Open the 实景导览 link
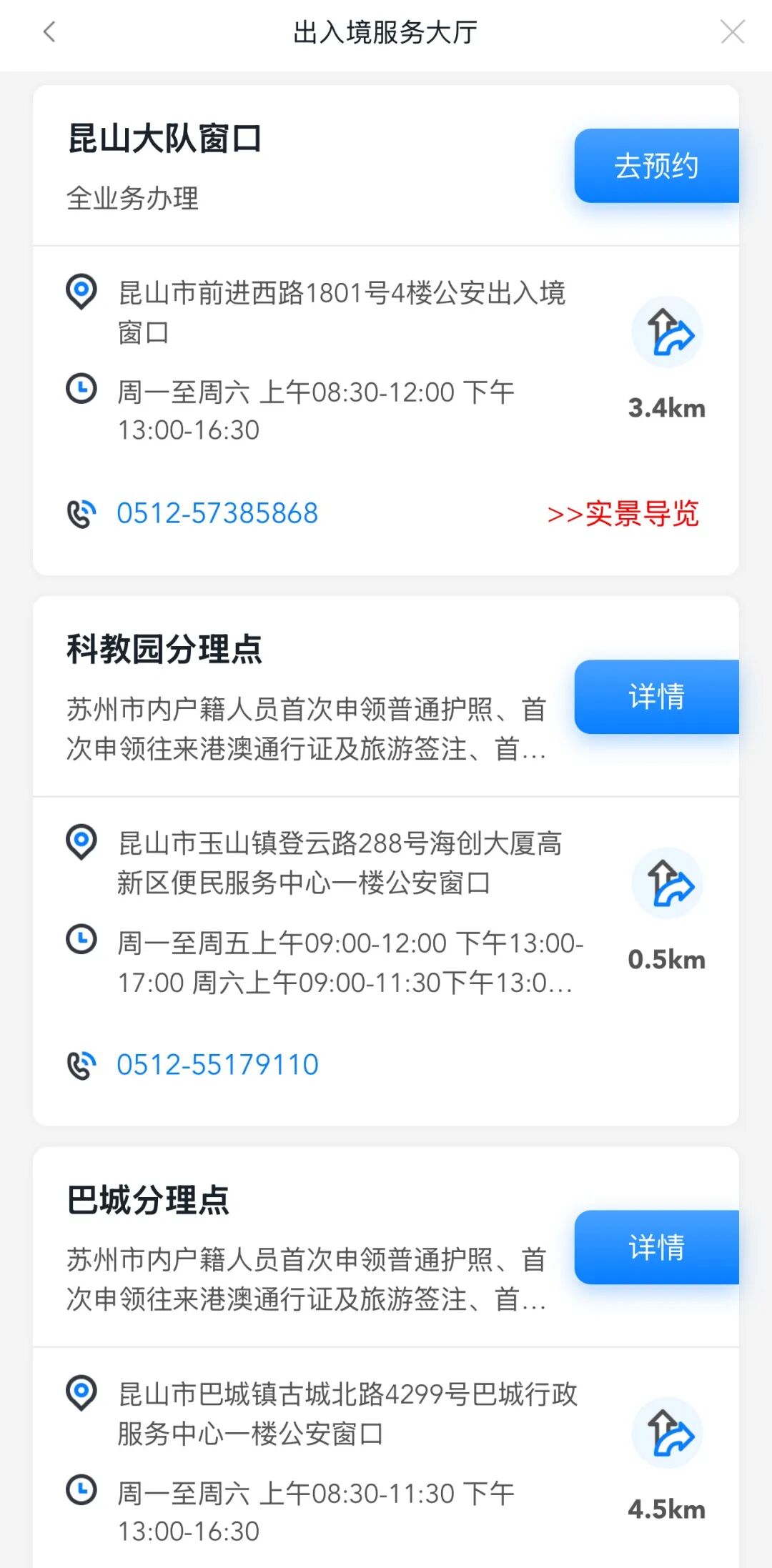Image resolution: width=772 pixels, height=1568 pixels. click(x=623, y=514)
